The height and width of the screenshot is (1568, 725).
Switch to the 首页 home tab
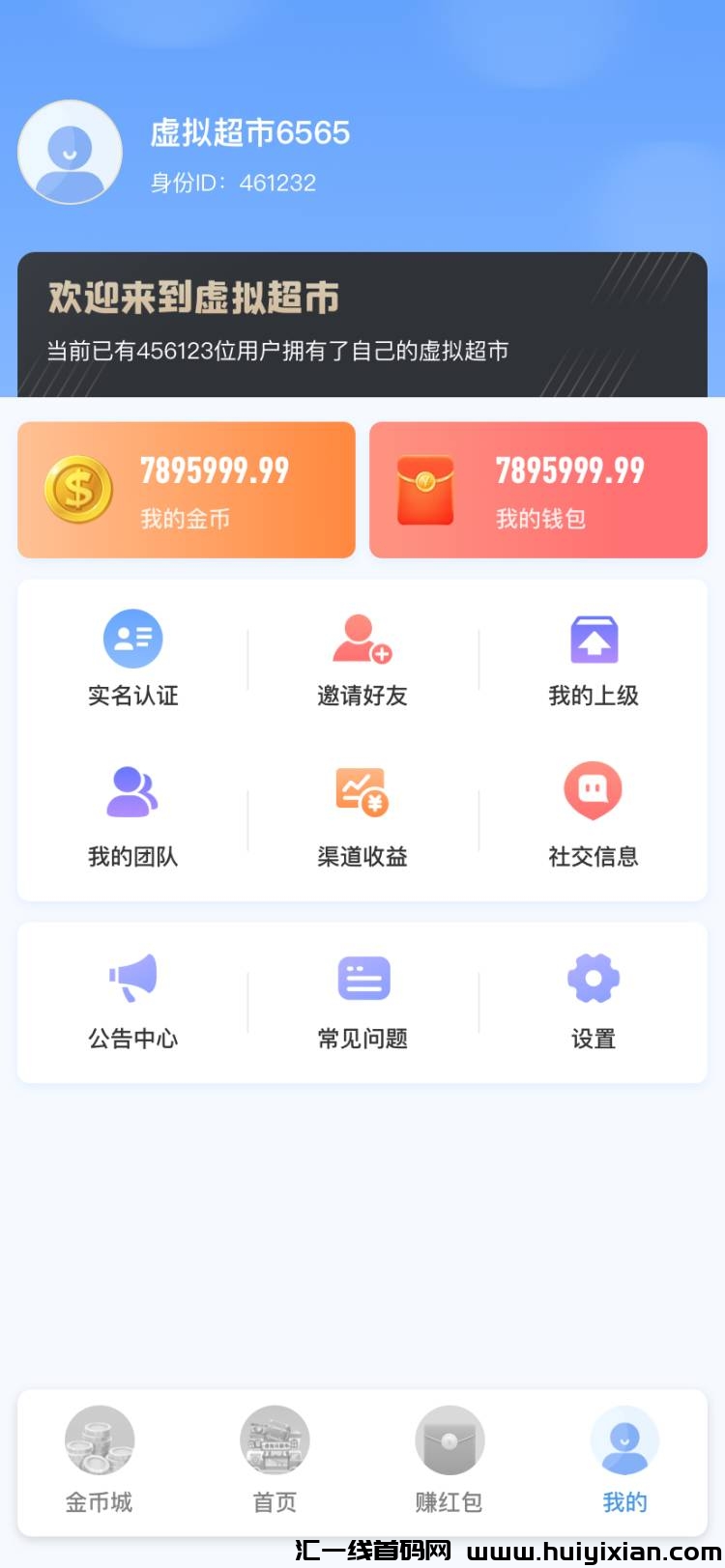point(275,1454)
